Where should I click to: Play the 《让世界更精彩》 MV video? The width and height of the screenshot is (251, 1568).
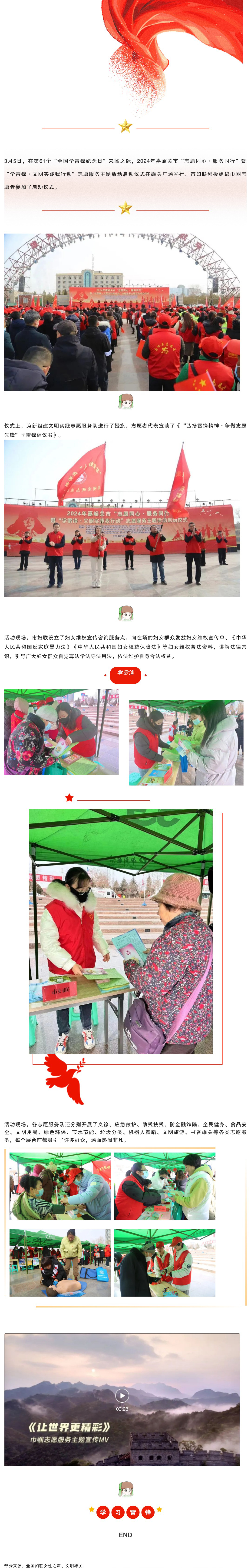tap(122, 1396)
